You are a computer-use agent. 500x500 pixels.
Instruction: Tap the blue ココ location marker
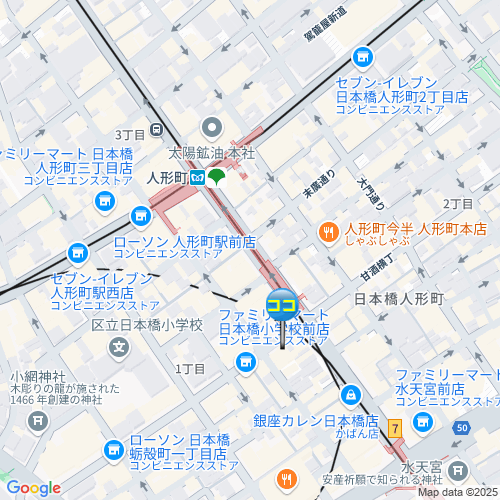pyautogui.click(x=282, y=305)
